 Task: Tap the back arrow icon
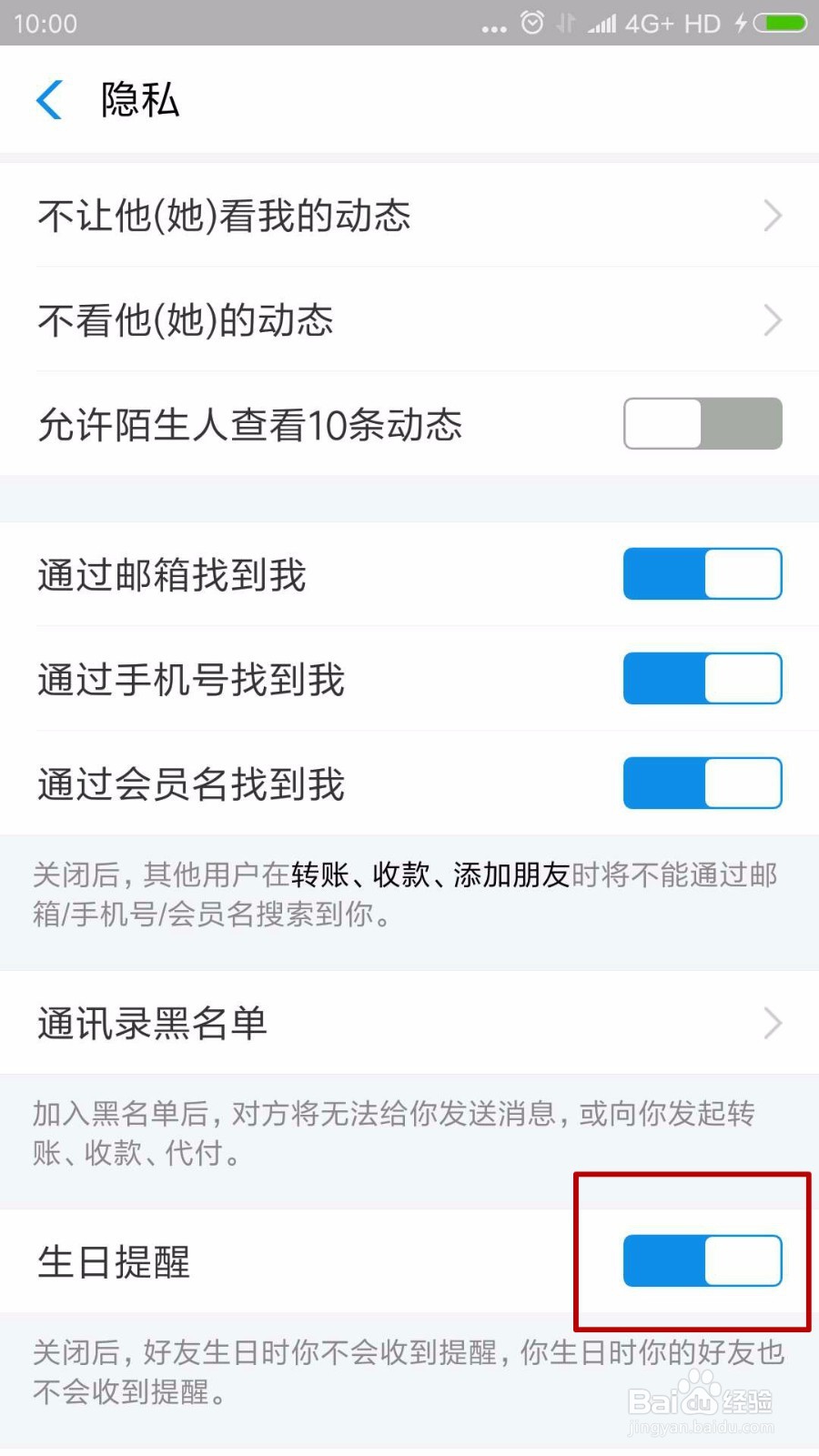pyautogui.click(x=50, y=100)
